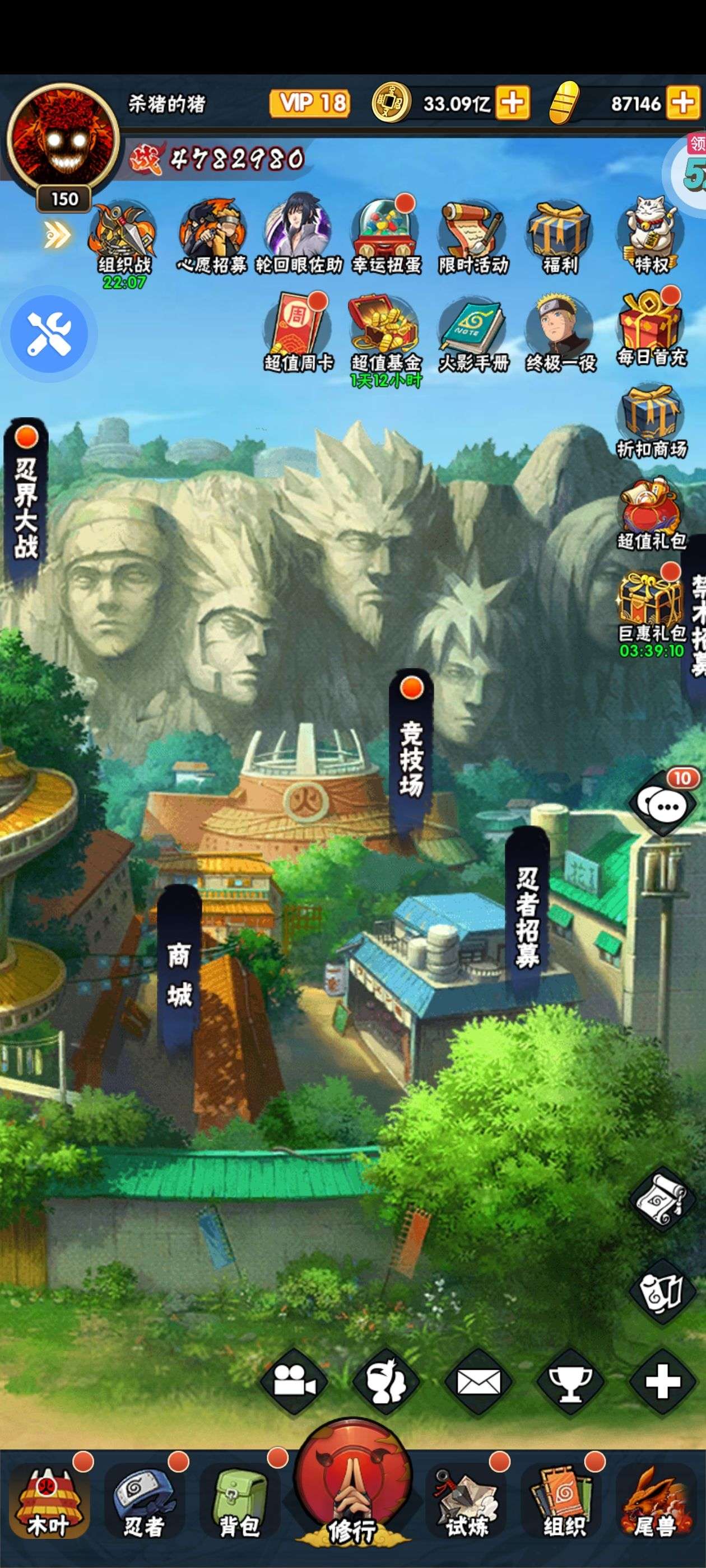Tap plus button to add coins
Screen dimensions: 706x1568
(x=512, y=102)
